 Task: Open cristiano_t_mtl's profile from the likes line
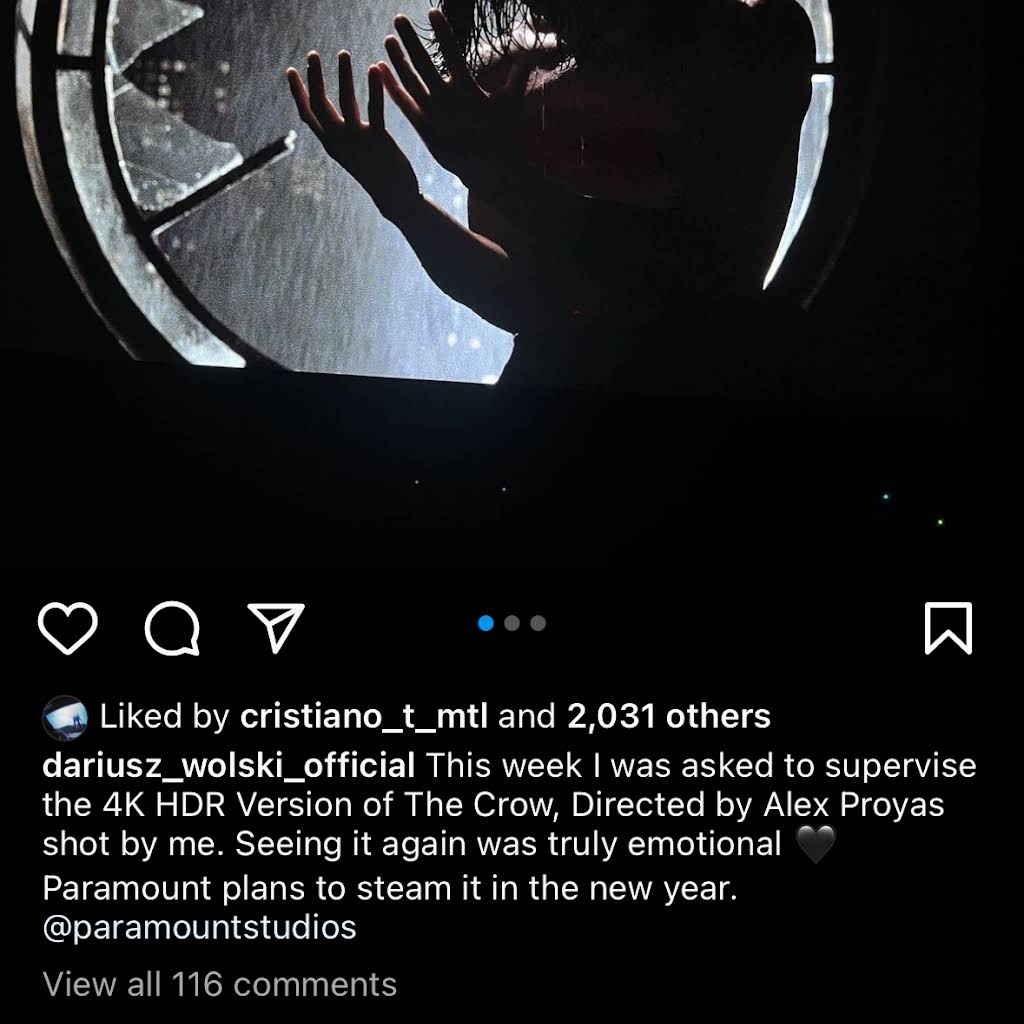click(363, 716)
